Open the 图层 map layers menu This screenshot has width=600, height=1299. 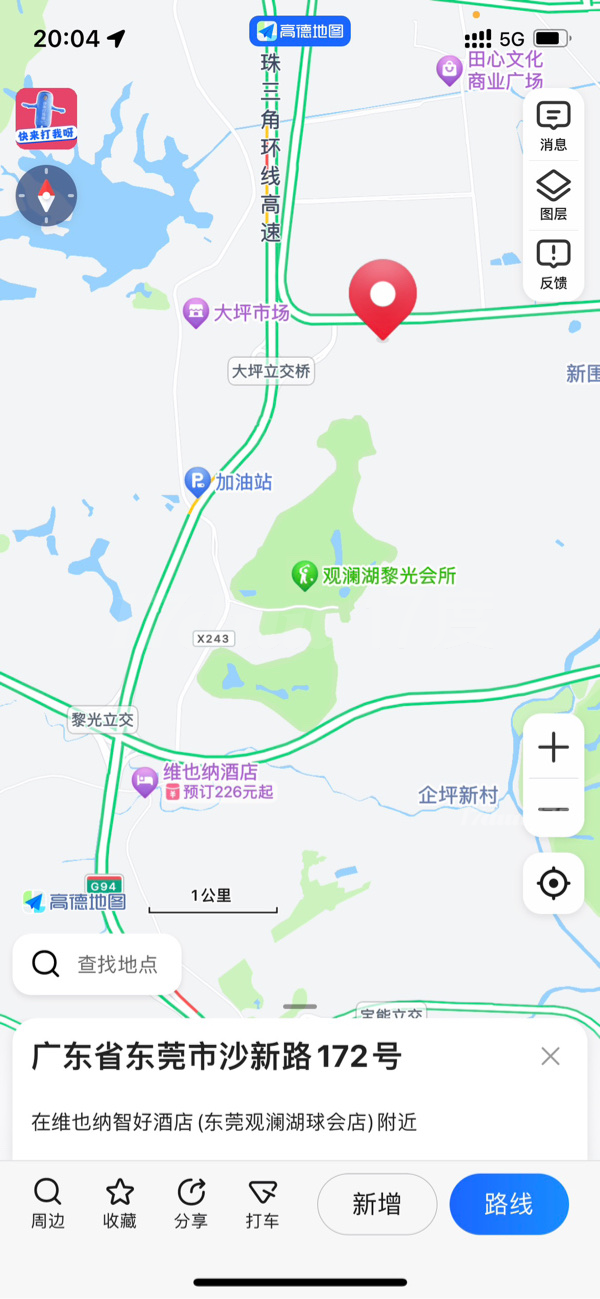tap(553, 196)
